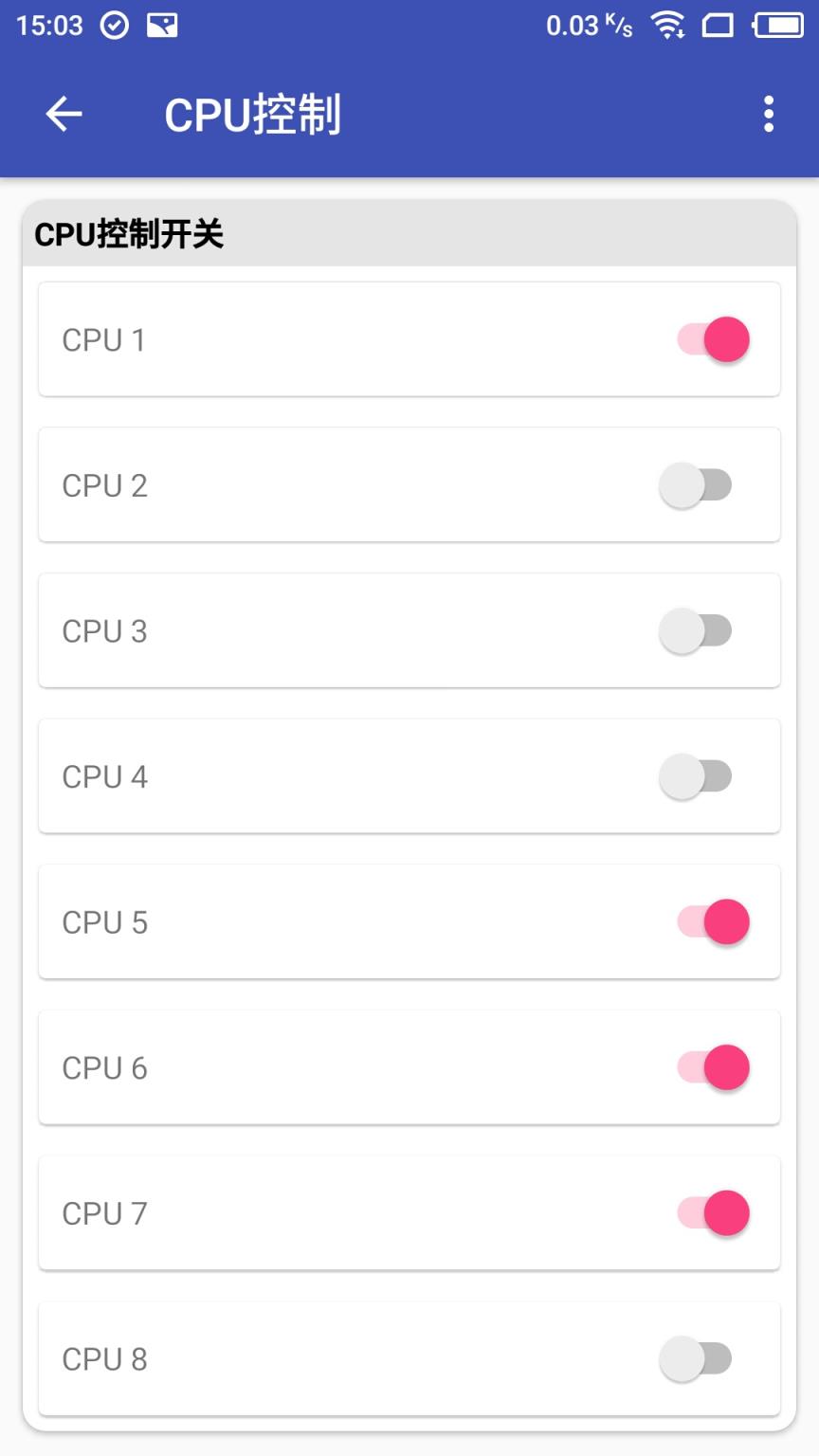Click the CPU 1 row label
This screenshot has width=819, height=1456.
point(104,339)
